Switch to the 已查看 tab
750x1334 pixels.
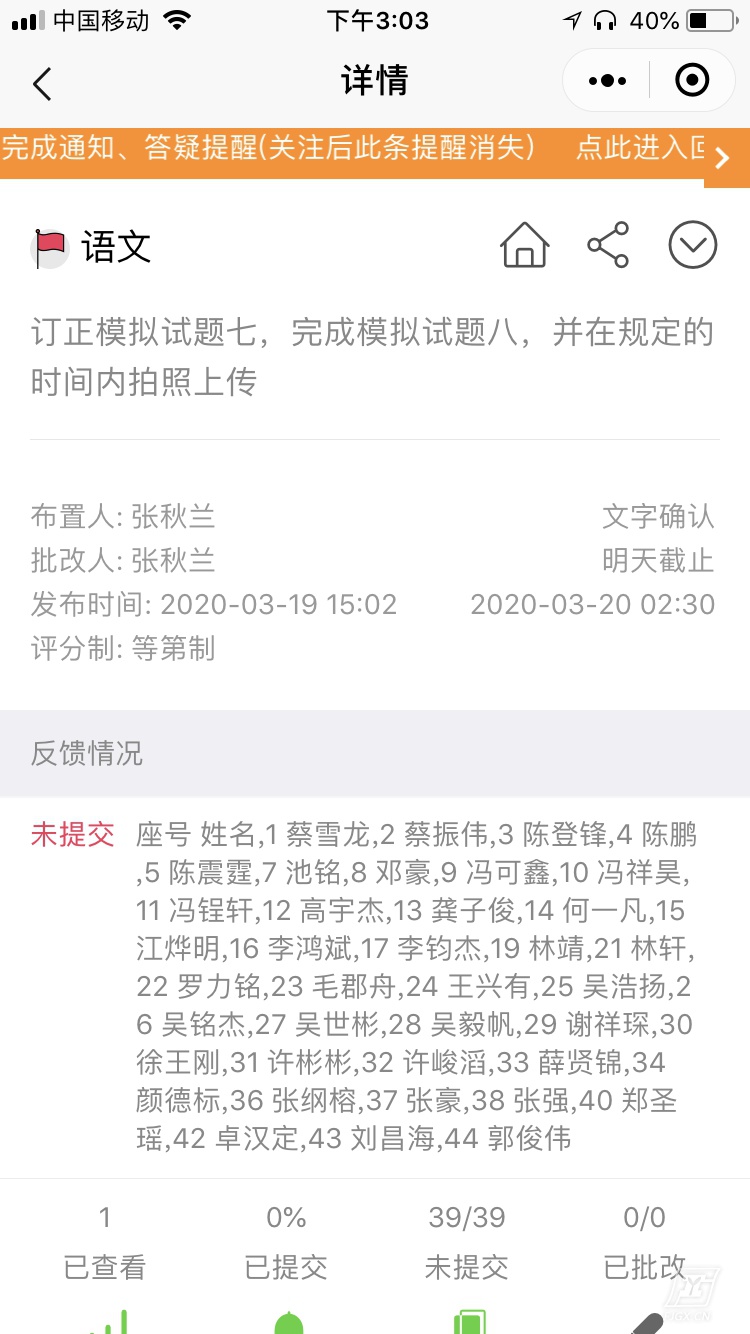105,1243
